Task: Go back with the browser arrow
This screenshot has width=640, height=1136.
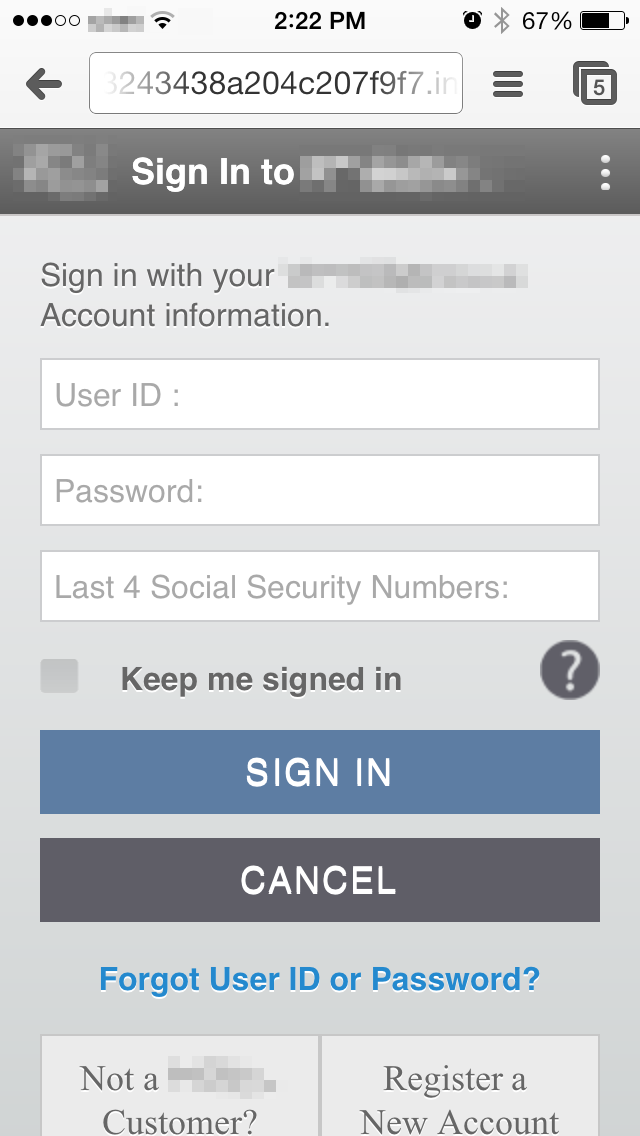Action: pos(43,85)
